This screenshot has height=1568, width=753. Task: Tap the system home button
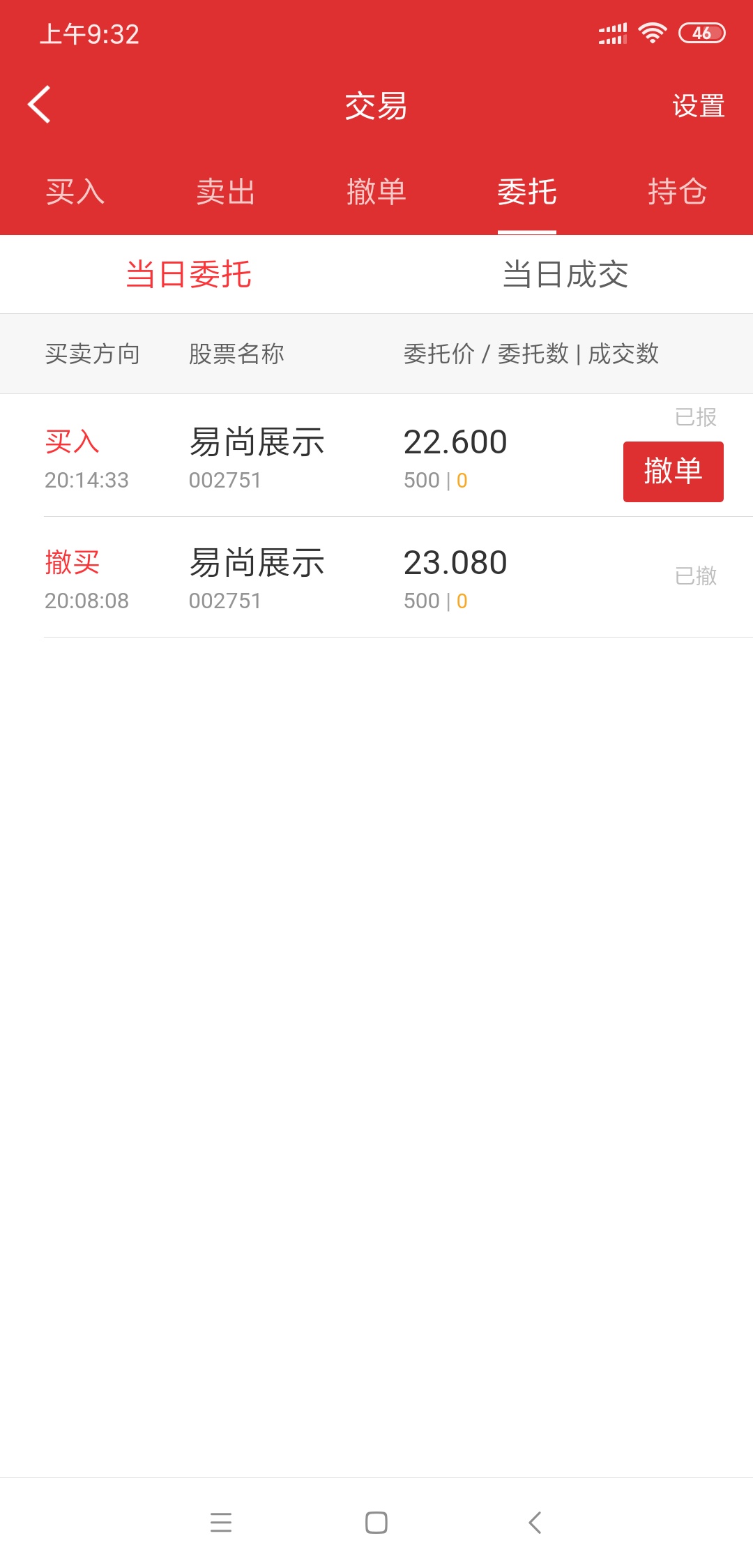376,1522
